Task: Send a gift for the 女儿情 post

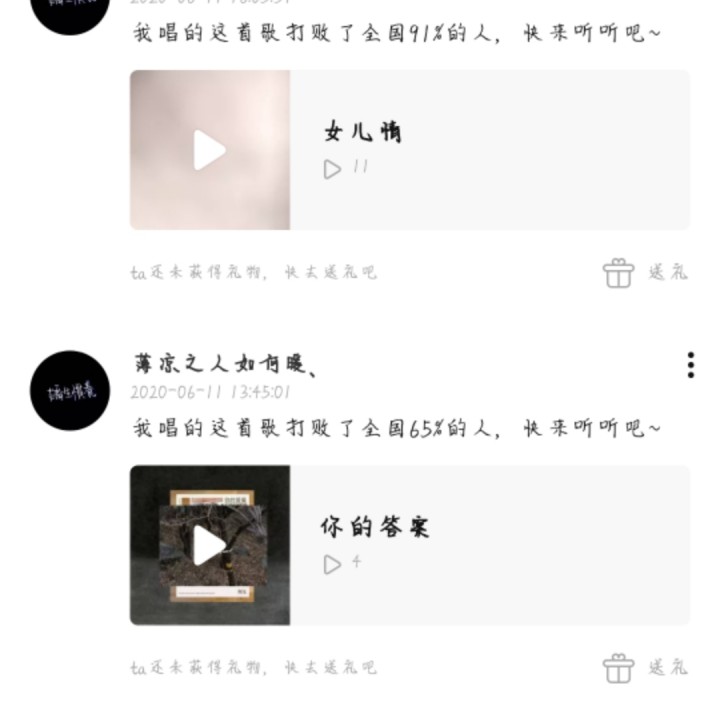Action: (645, 272)
